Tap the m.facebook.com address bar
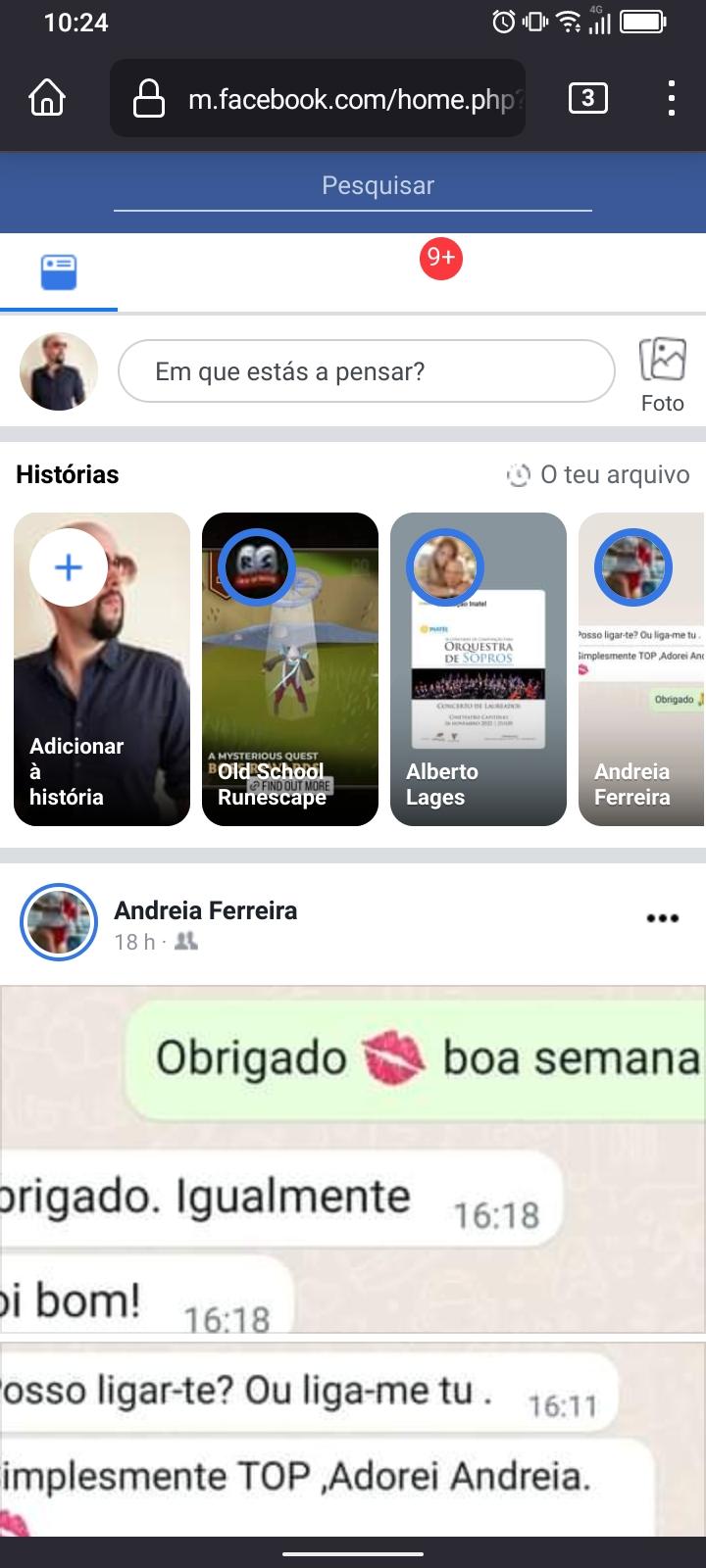Screen dimensions: 706x1568 [318, 98]
